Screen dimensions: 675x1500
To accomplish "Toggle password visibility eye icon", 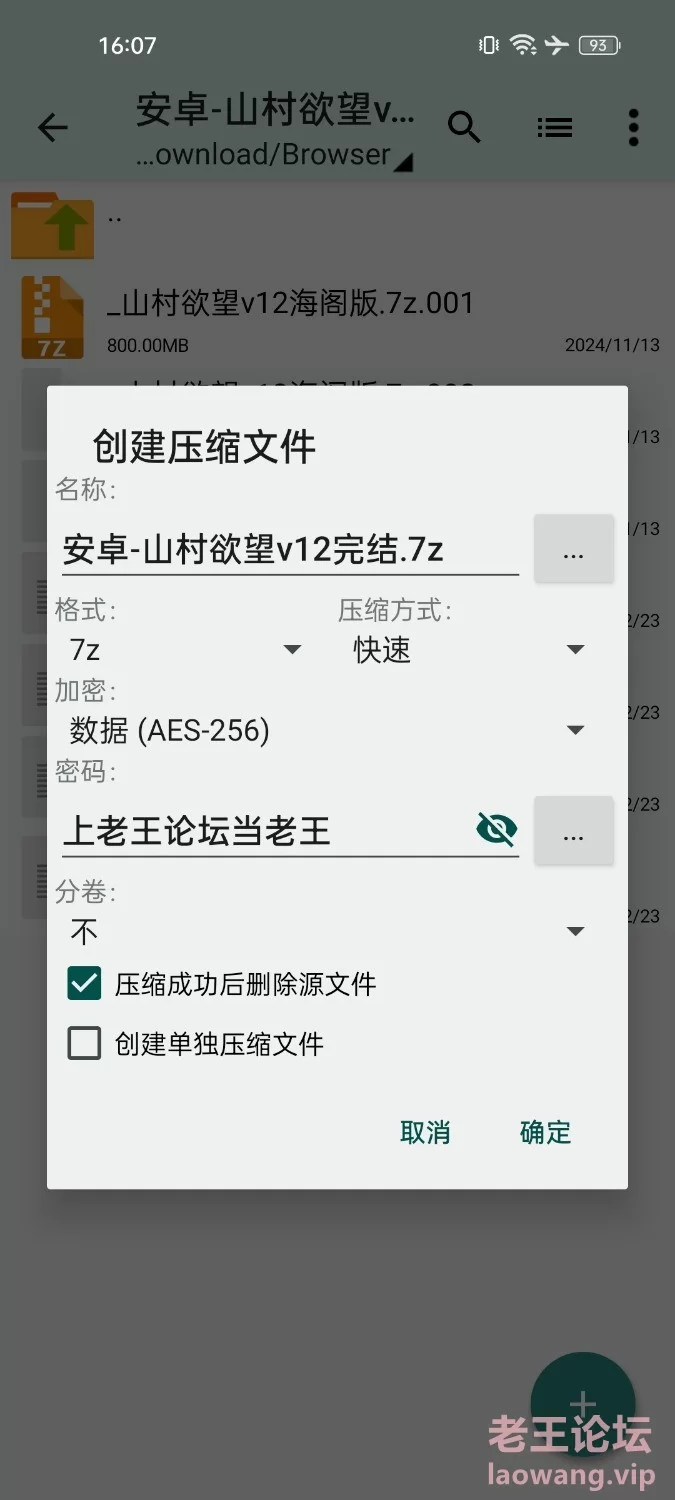I will pos(496,829).
